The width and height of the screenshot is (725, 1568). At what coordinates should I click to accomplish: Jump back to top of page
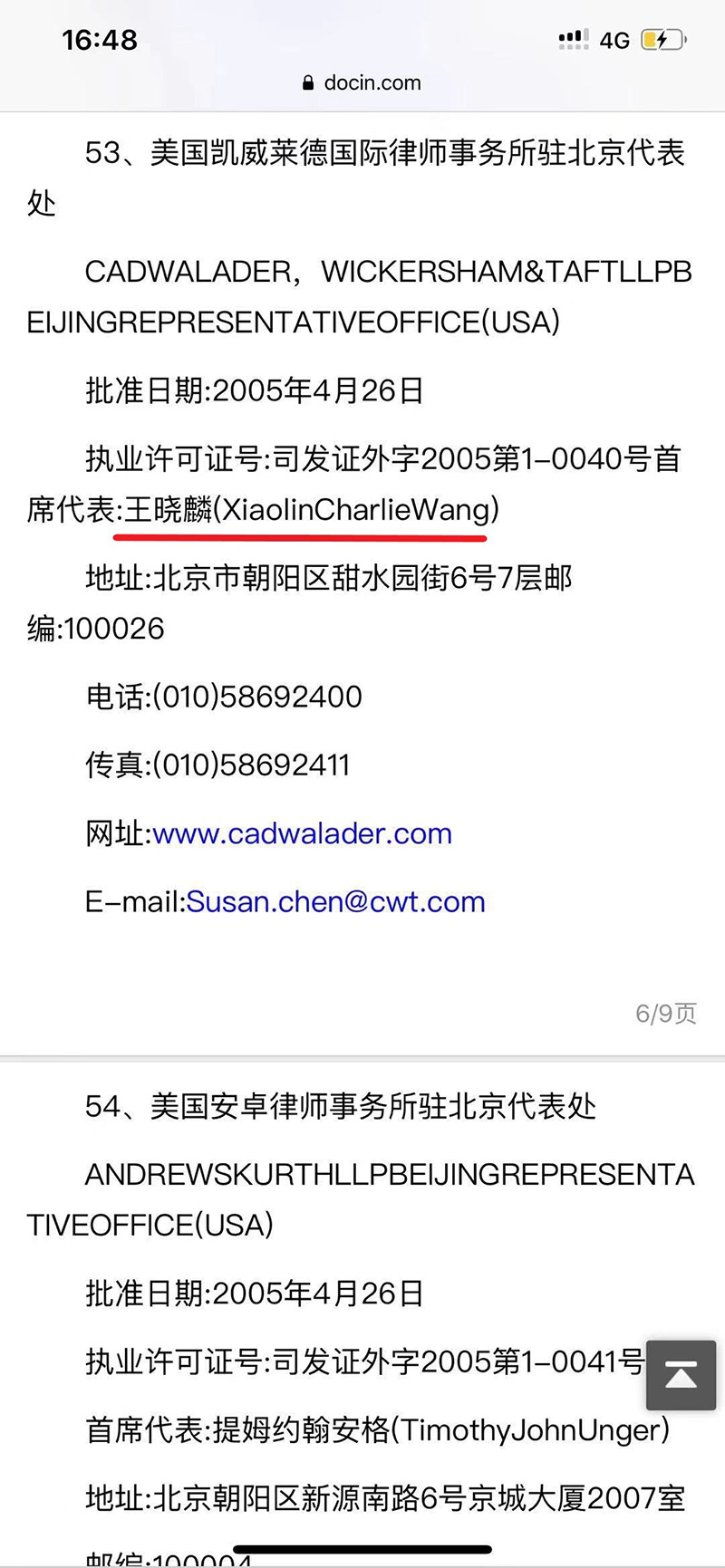tap(681, 1376)
